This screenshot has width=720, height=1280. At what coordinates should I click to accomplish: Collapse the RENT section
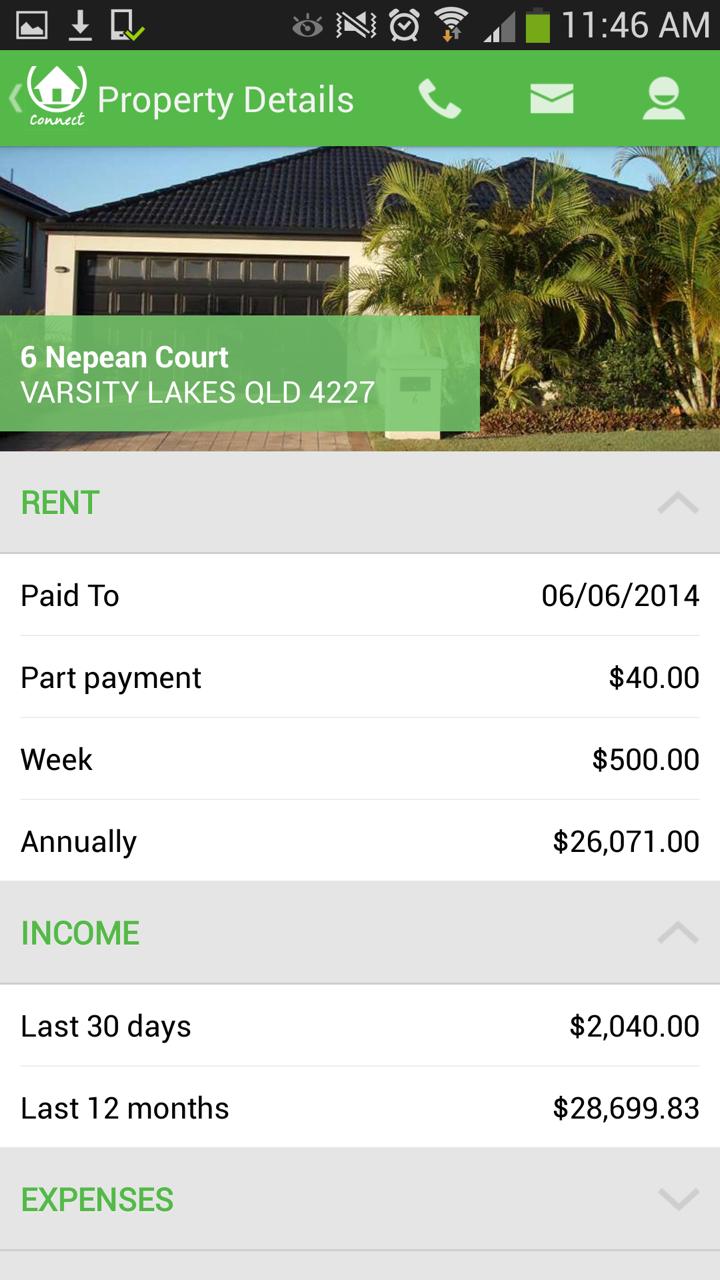coord(677,502)
